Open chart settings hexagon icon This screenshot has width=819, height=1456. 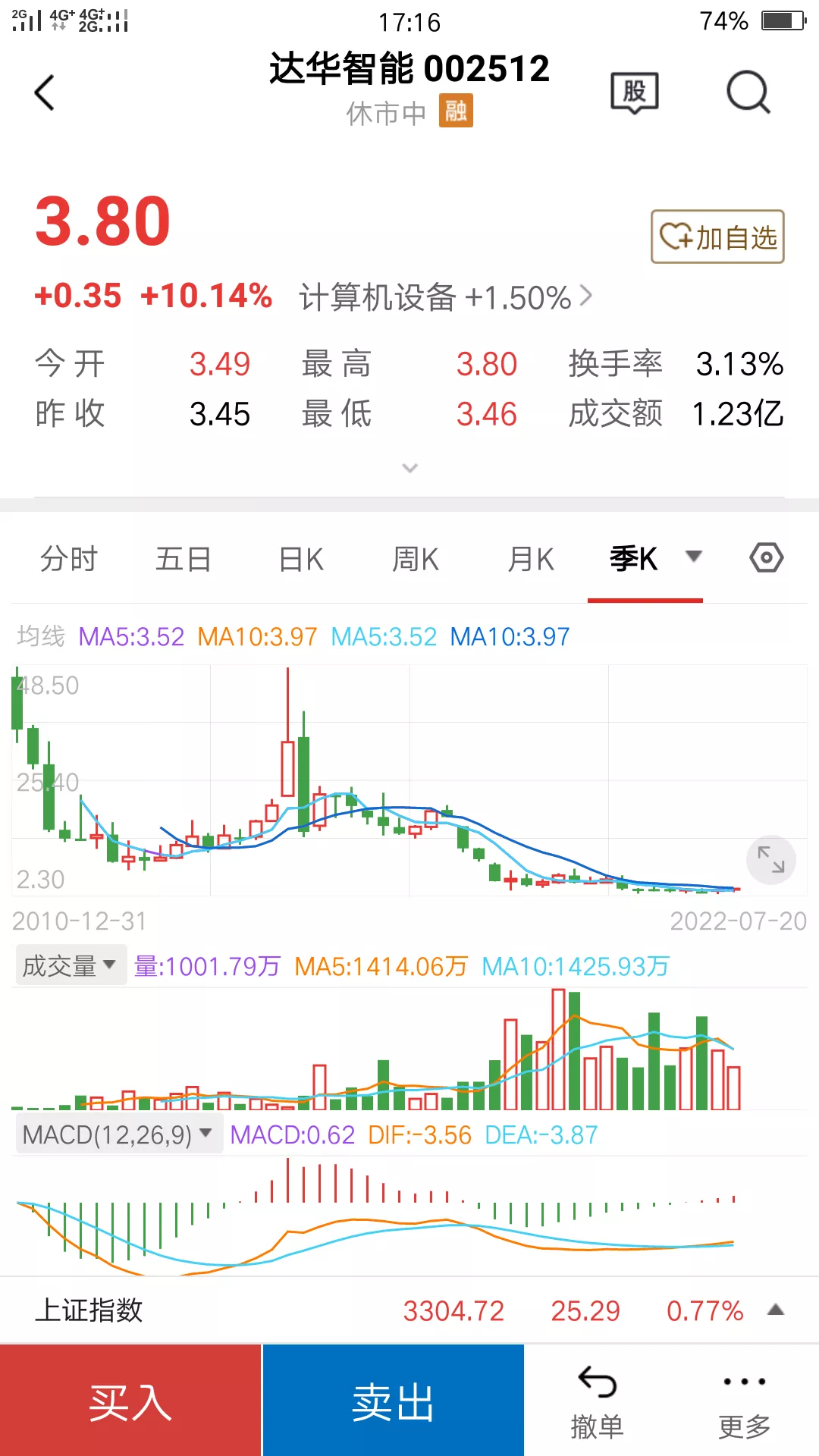767,557
